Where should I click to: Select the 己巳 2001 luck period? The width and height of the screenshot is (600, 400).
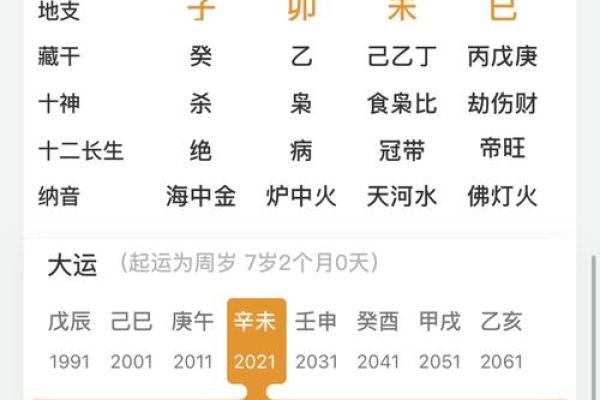pos(131,340)
